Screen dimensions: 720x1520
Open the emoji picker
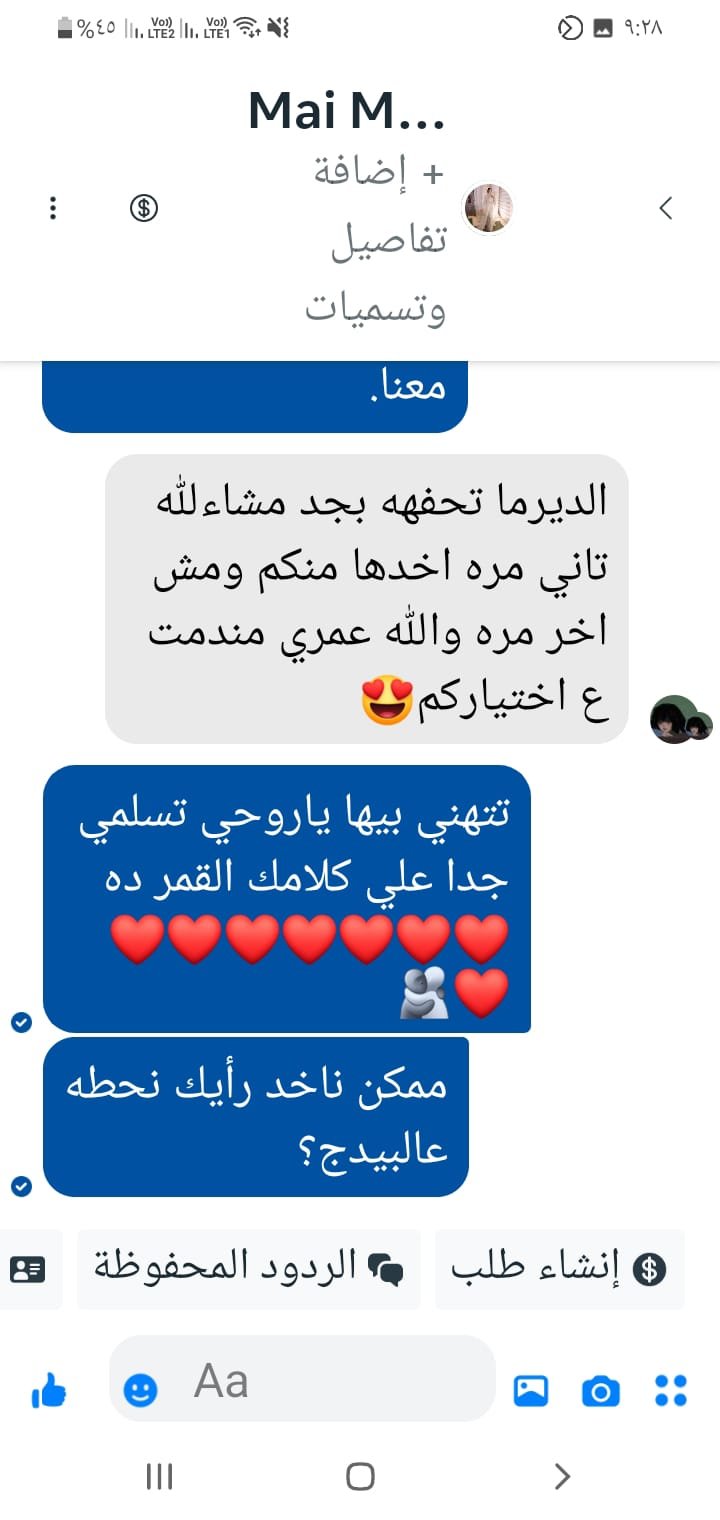point(140,1389)
